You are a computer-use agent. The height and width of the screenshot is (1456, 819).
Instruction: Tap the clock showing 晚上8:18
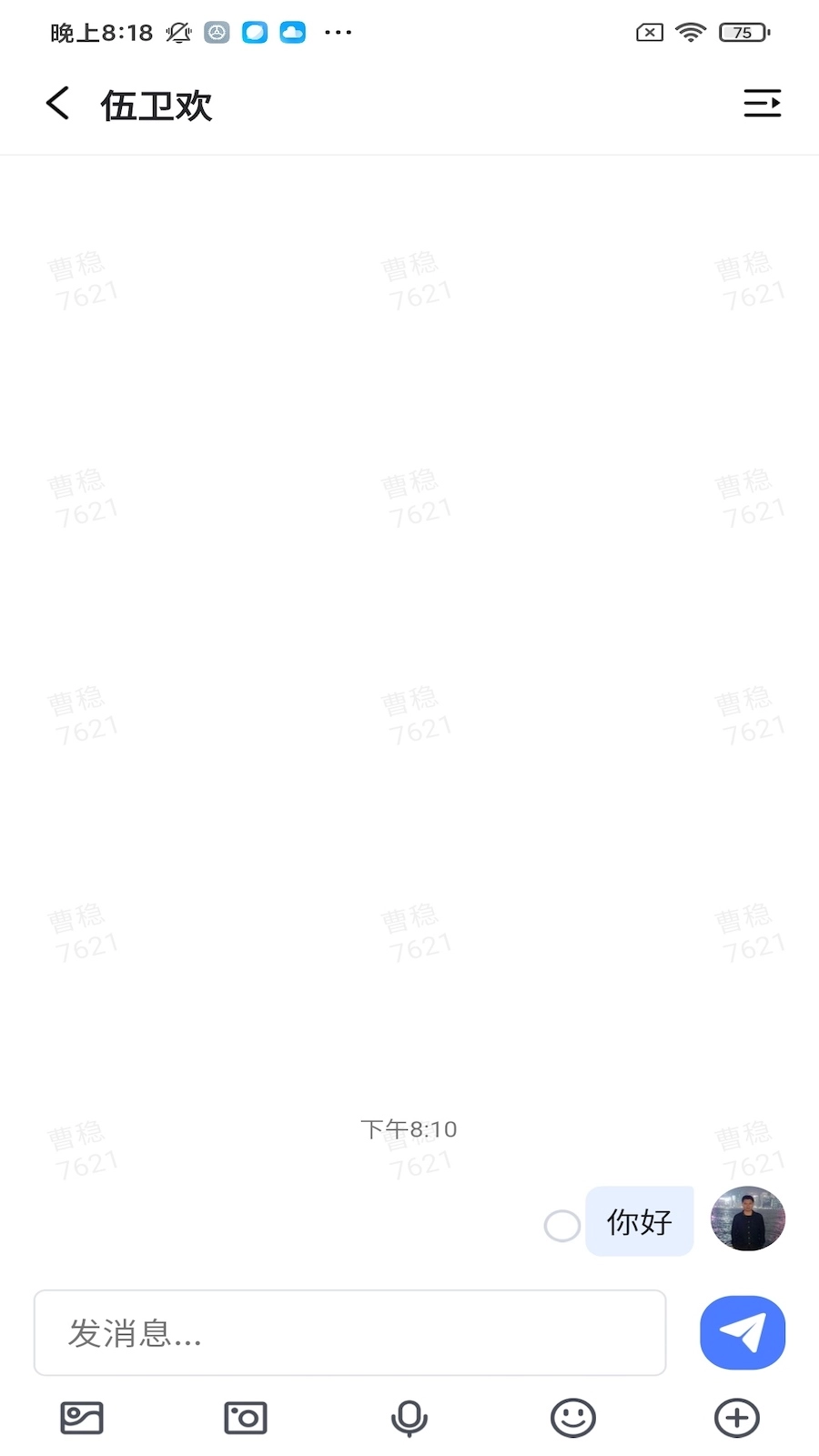(100, 32)
